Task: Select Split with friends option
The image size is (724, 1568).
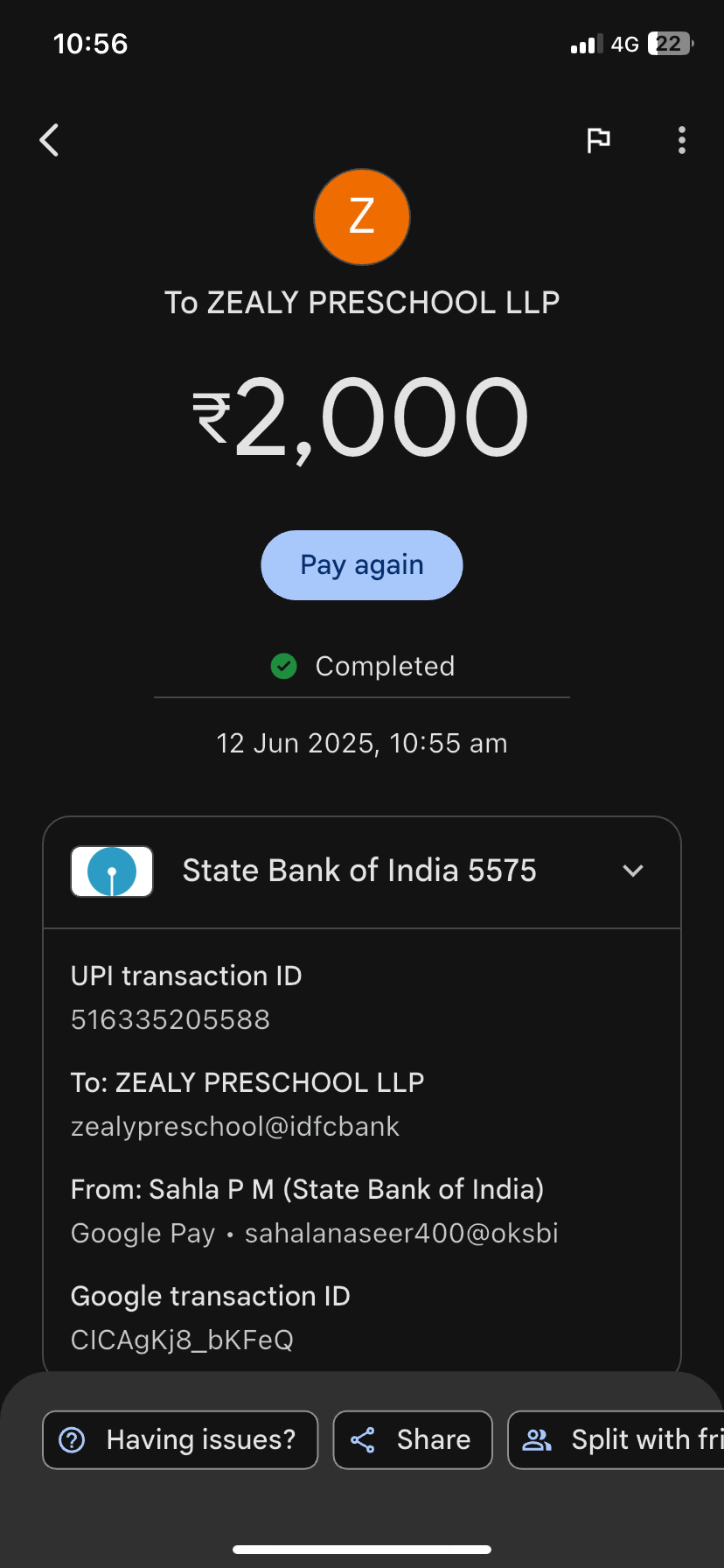Action: (621, 1439)
